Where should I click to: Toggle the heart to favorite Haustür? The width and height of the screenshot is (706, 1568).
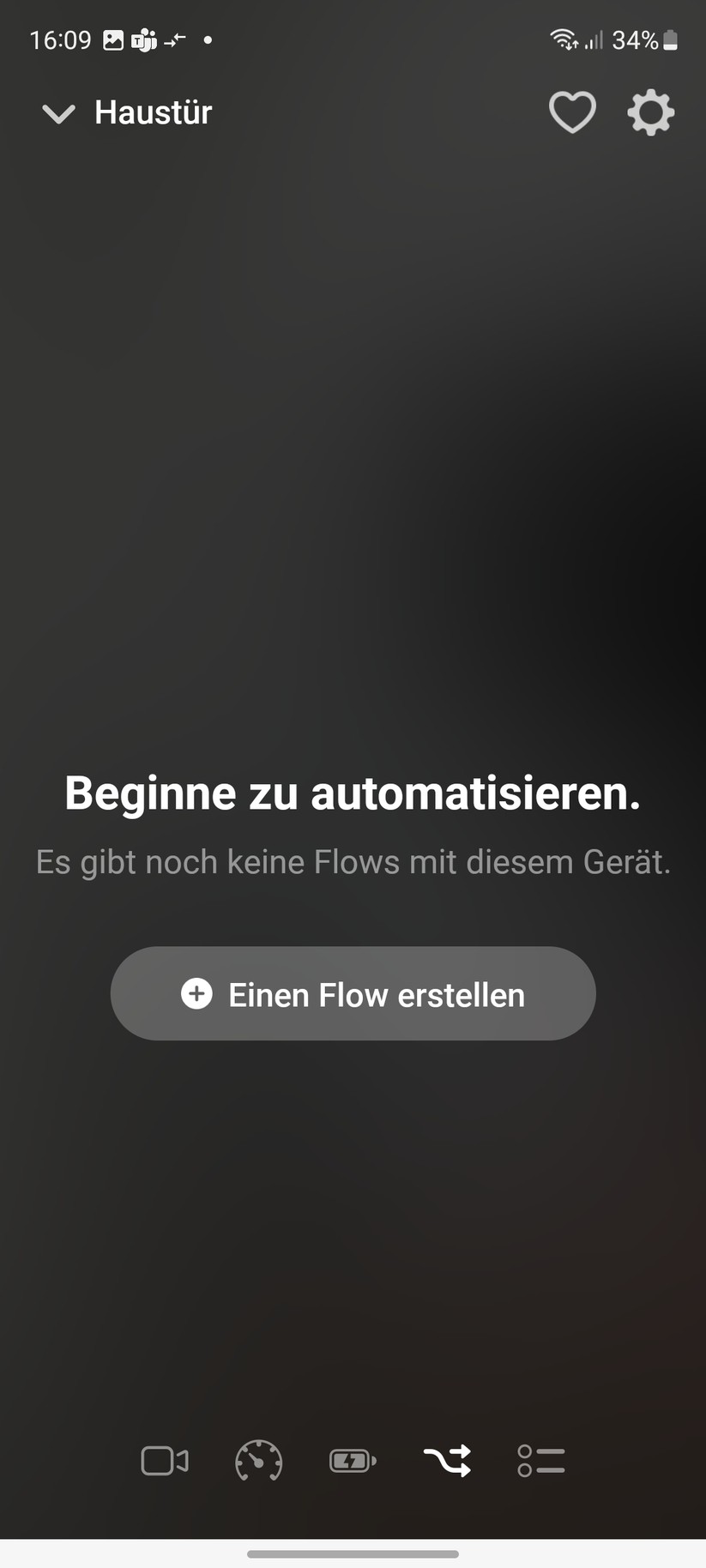coord(572,112)
